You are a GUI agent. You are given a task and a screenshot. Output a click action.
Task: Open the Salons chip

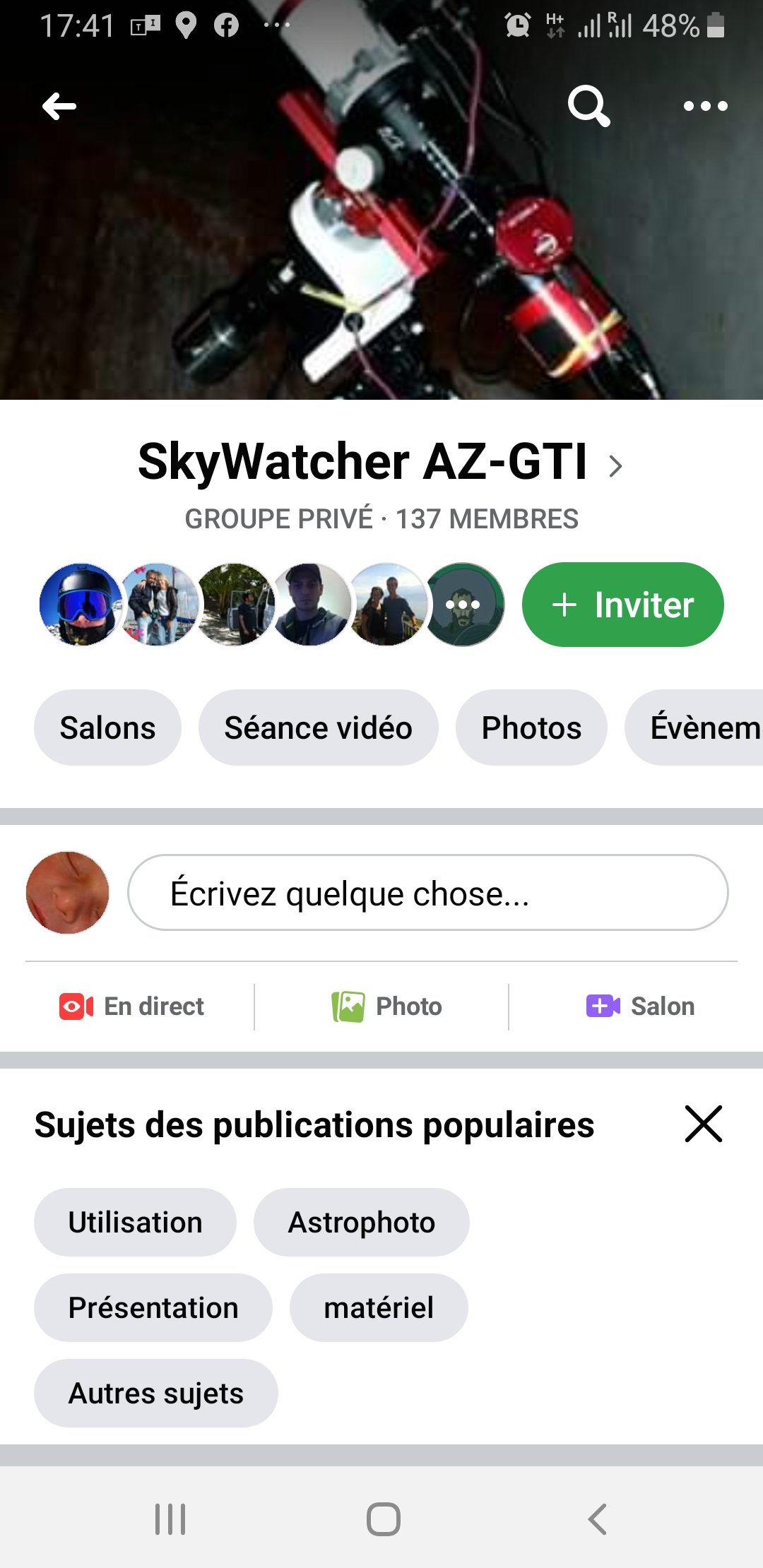click(x=107, y=727)
